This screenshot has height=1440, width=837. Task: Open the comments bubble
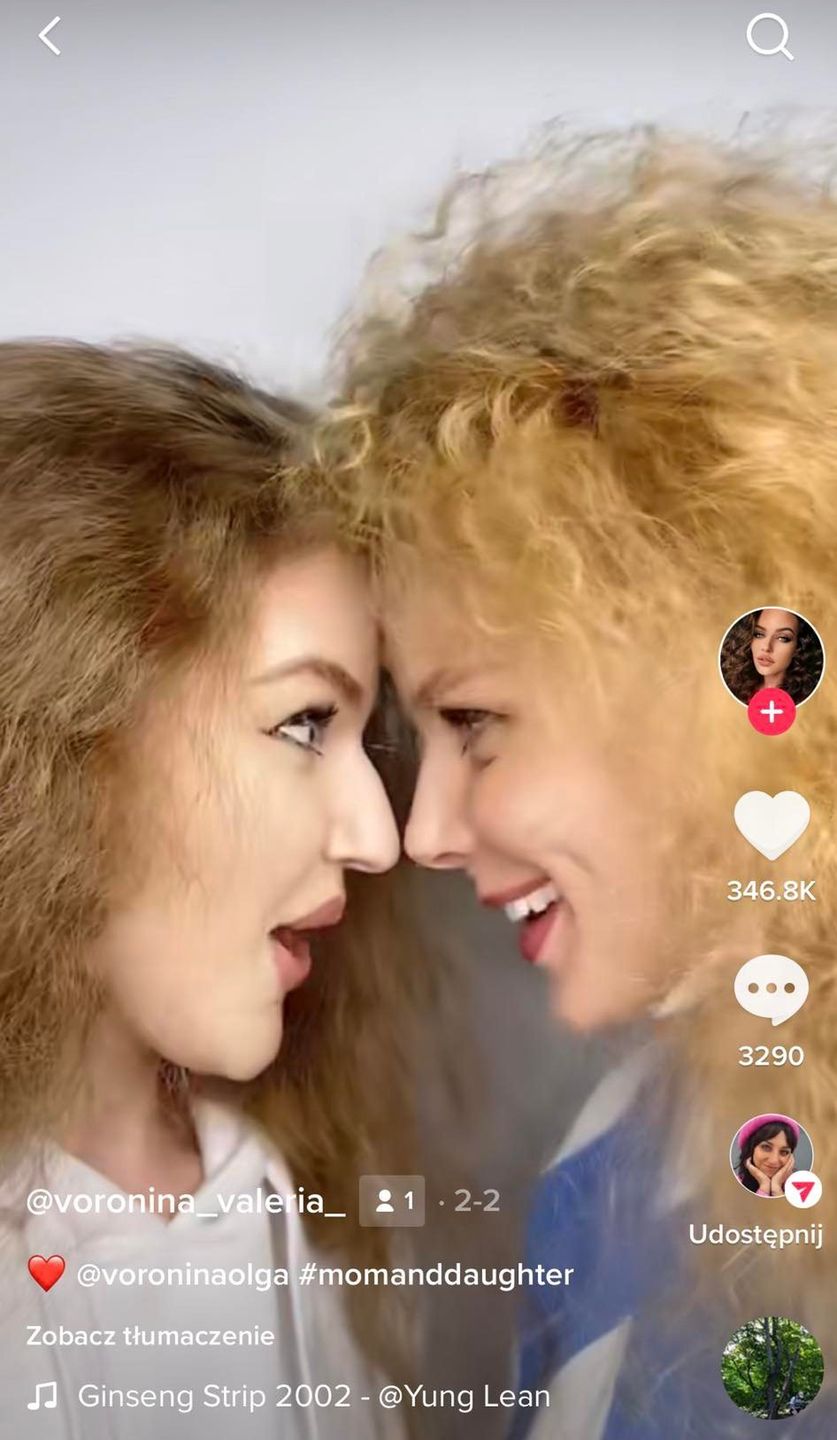click(771, 990)
